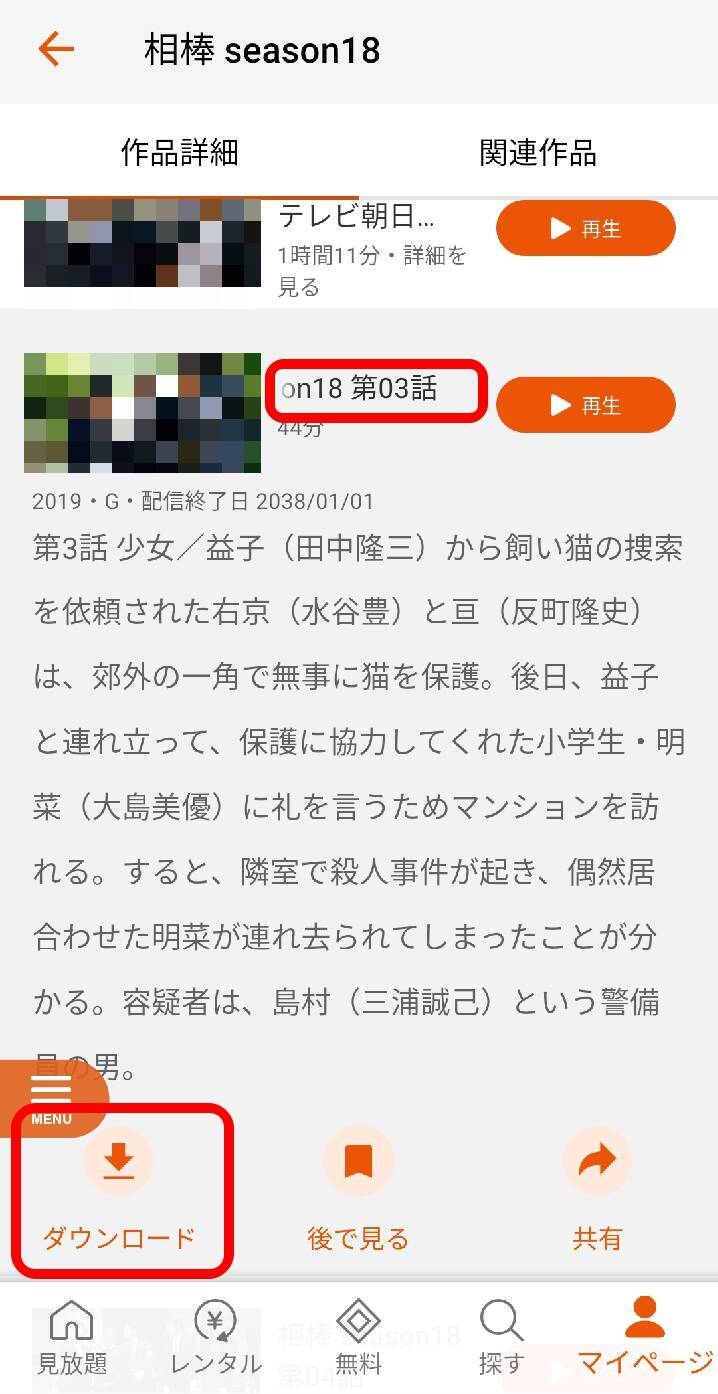This screenshot has width=718, height=1394.
Task: Save episode to 後で見る
Action: (358, 1192)
